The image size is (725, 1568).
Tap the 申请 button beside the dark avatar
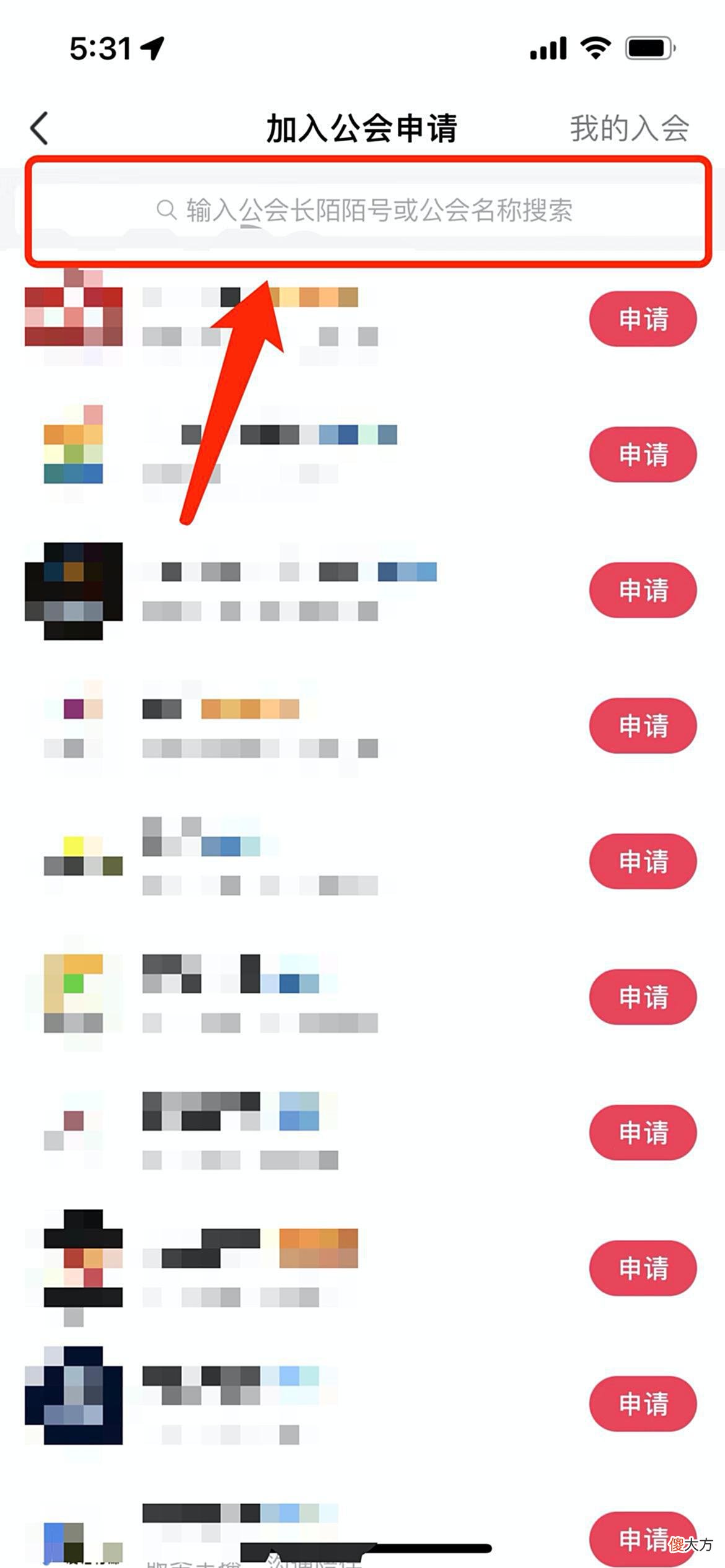pos(643,590)
